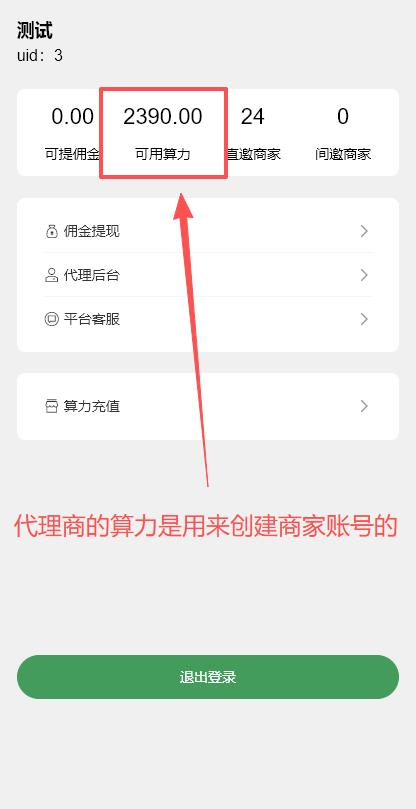
Task: Open the 代理后台 row
Action: (x=207, y=275)
